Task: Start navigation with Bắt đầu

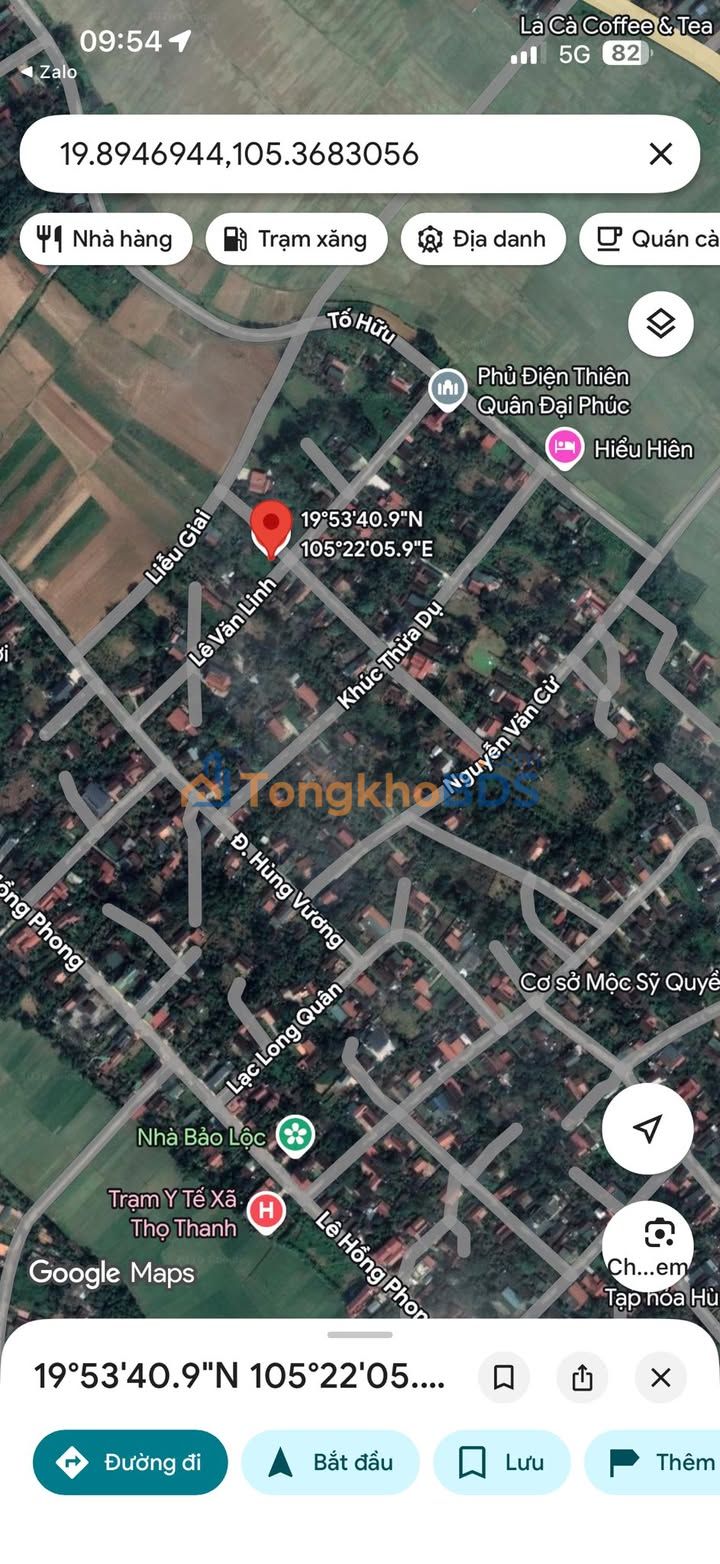Action: pyautogui.click(x=330, y=1462)
